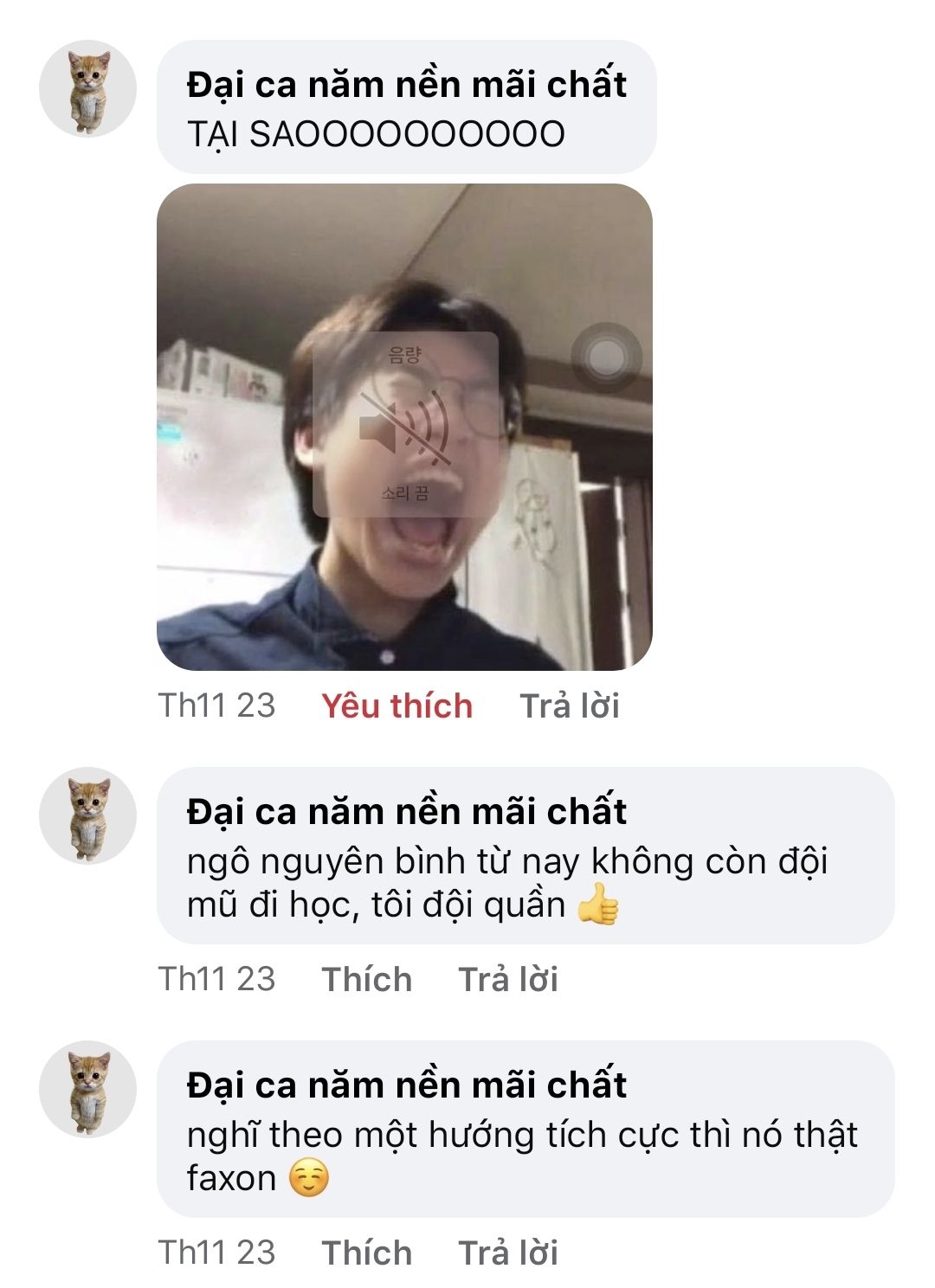The image size is (935, 1288).
Task: Open commenter name above the ngô nguyên bình comment
Action: [406, 812]
